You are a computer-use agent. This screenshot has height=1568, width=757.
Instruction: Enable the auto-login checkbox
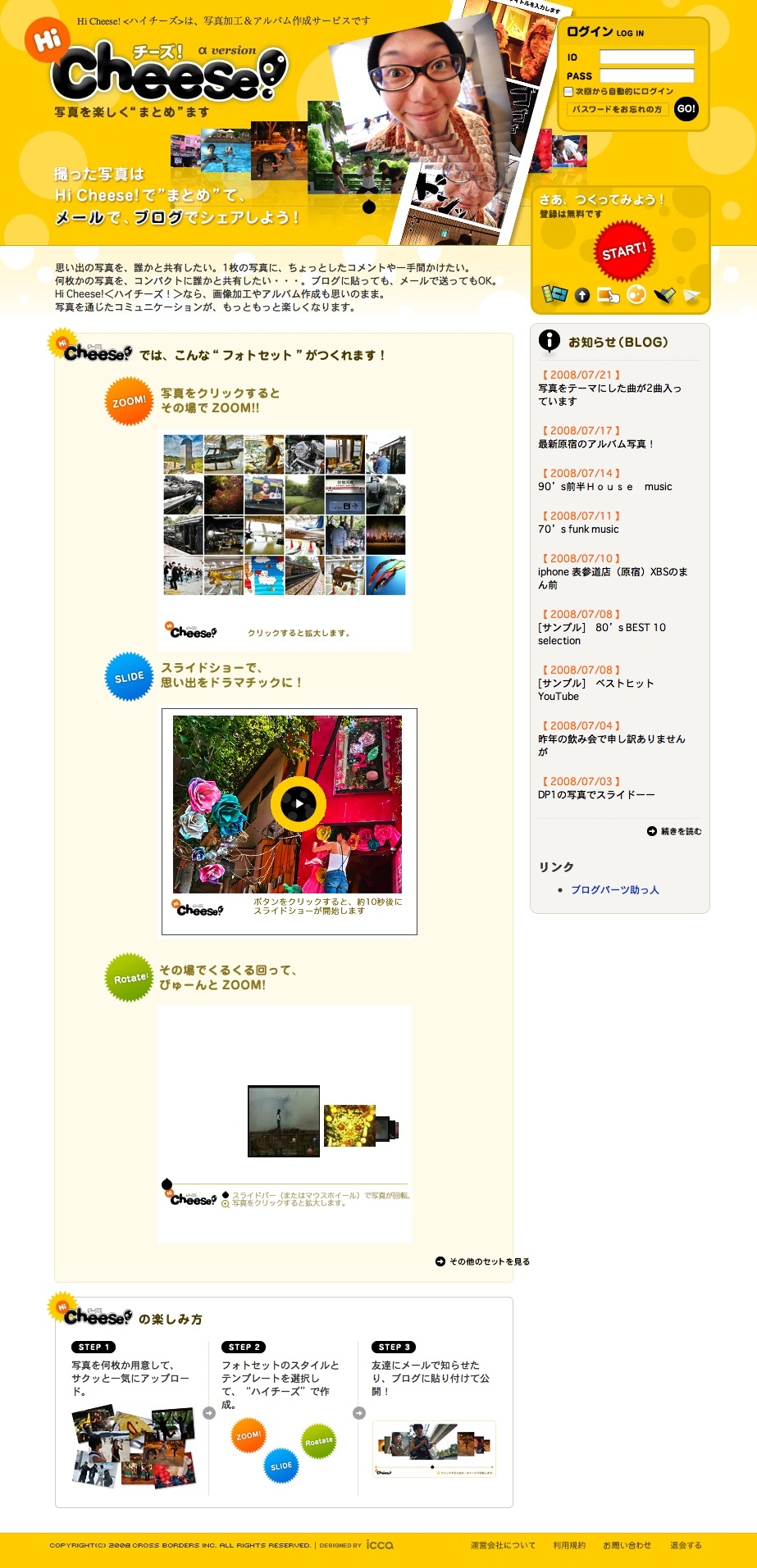pyautogui.click(x=568, y=92)
